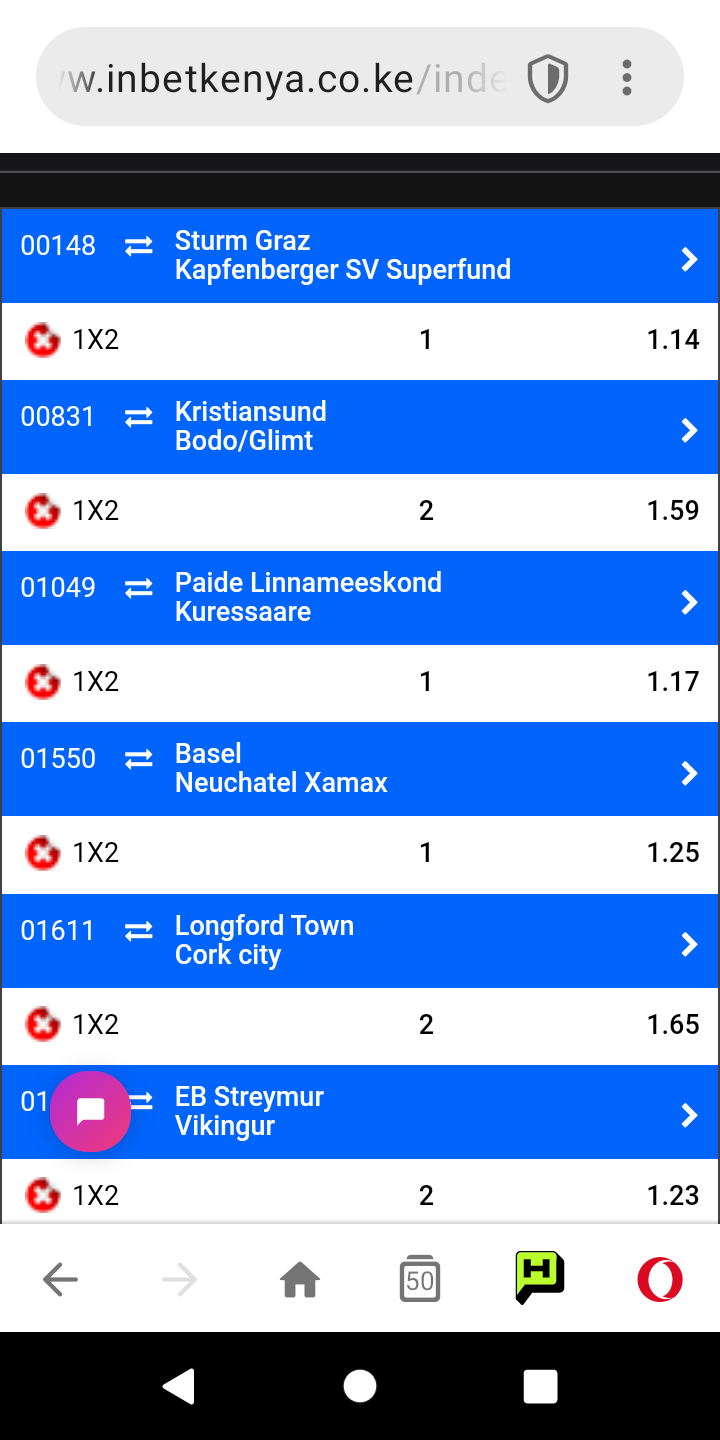Open Basel vs Neuchatel Xamax match

tap(360, 769)
